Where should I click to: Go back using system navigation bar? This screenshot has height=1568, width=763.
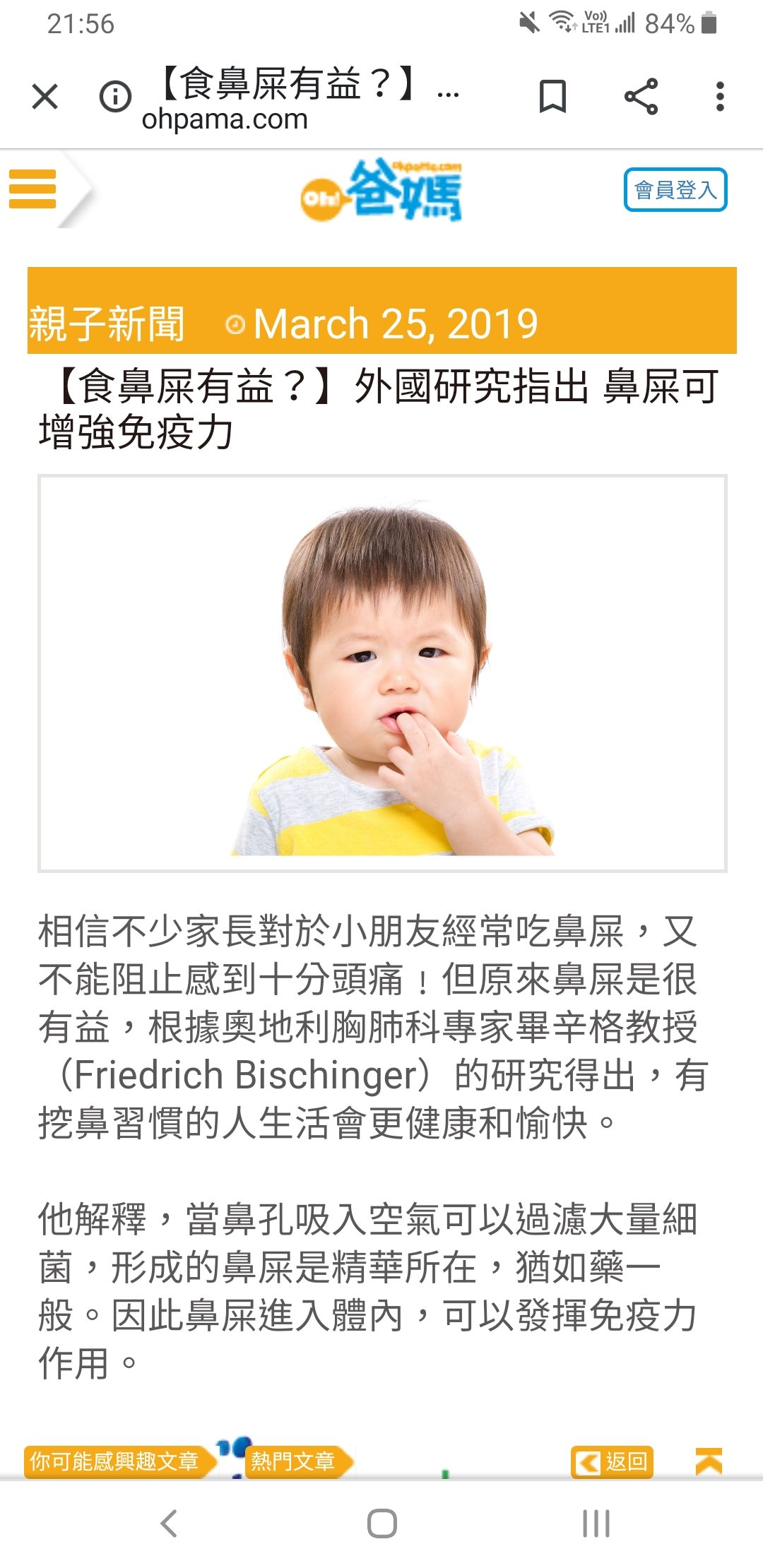168,1524
